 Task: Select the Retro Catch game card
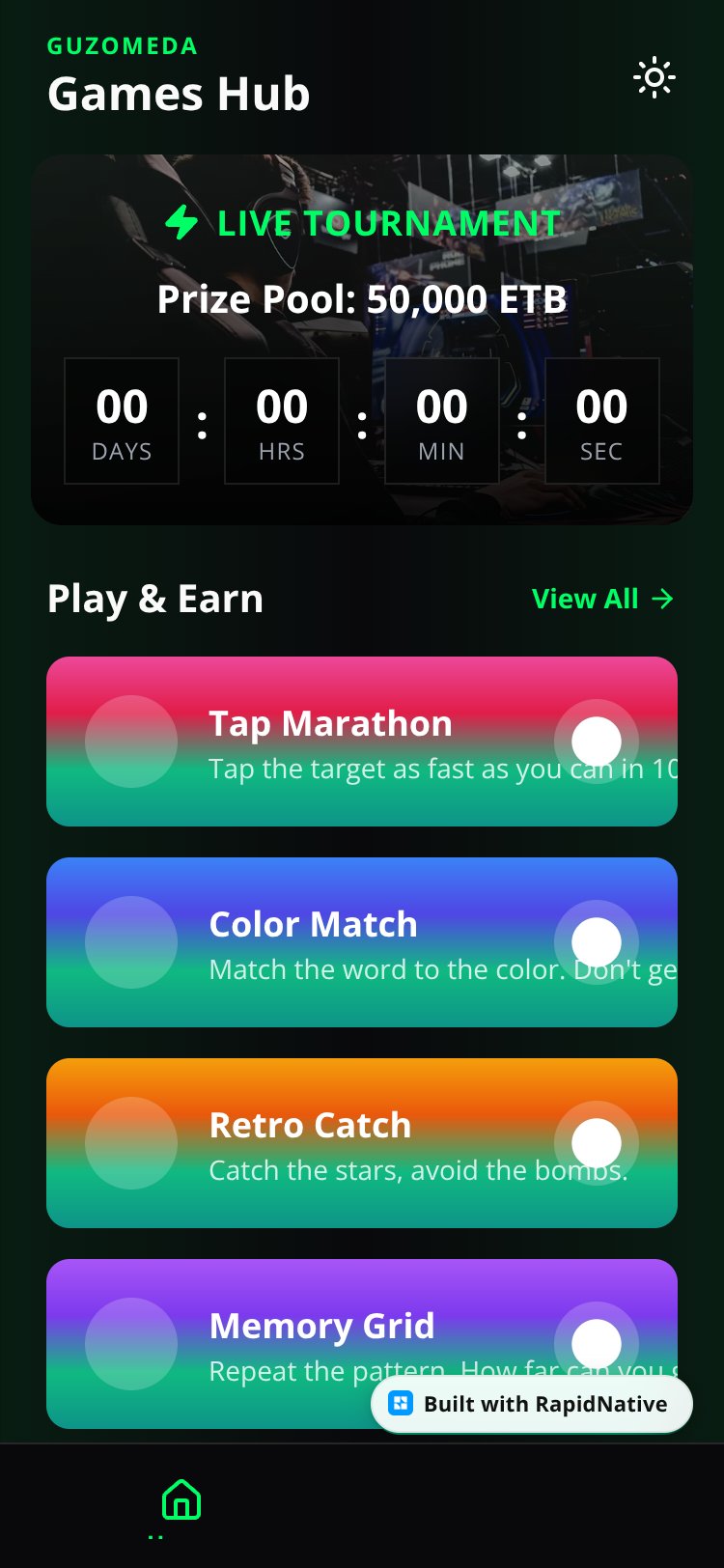[x=362, y=1143]
